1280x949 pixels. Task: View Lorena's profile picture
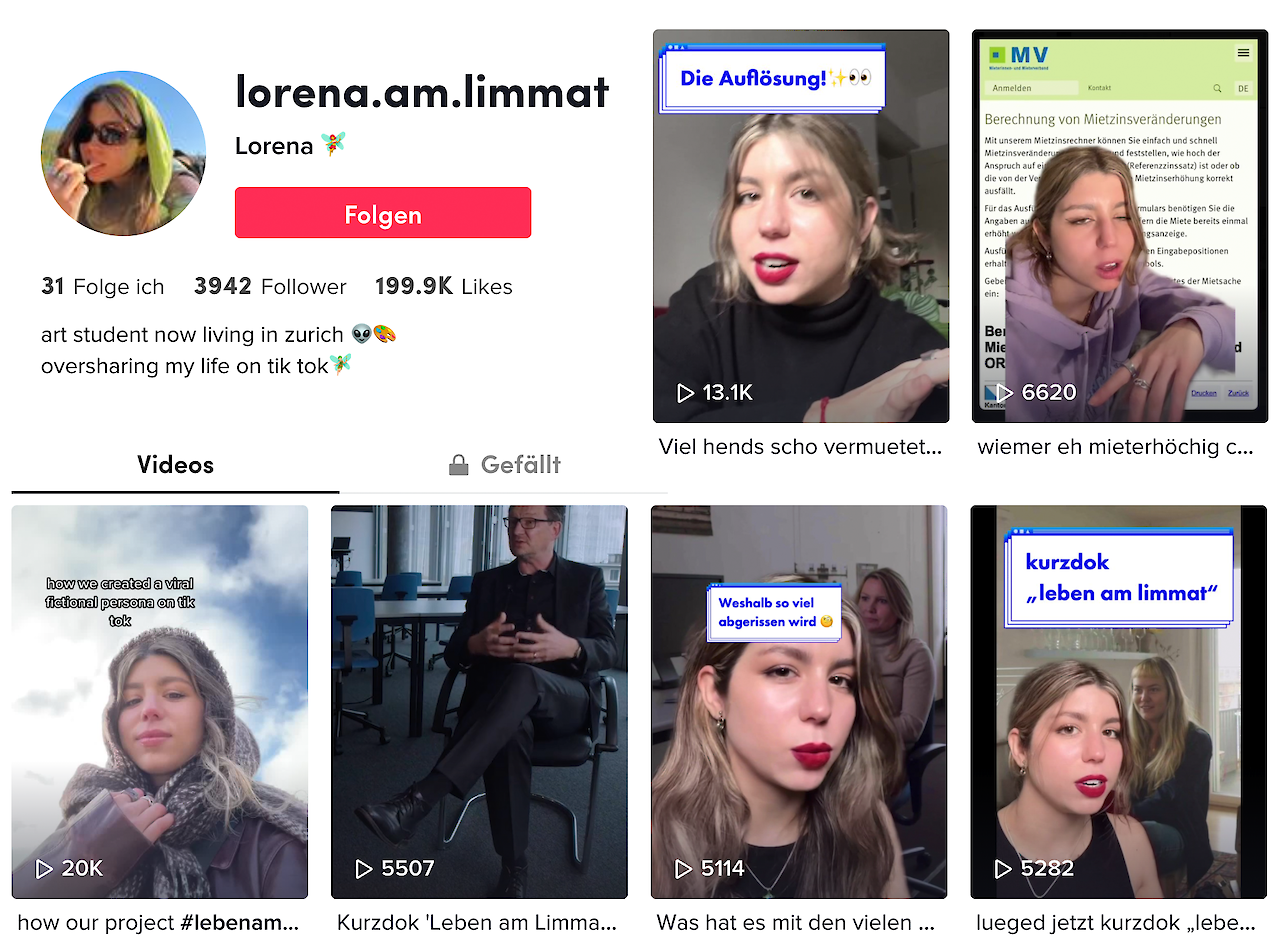123,153
